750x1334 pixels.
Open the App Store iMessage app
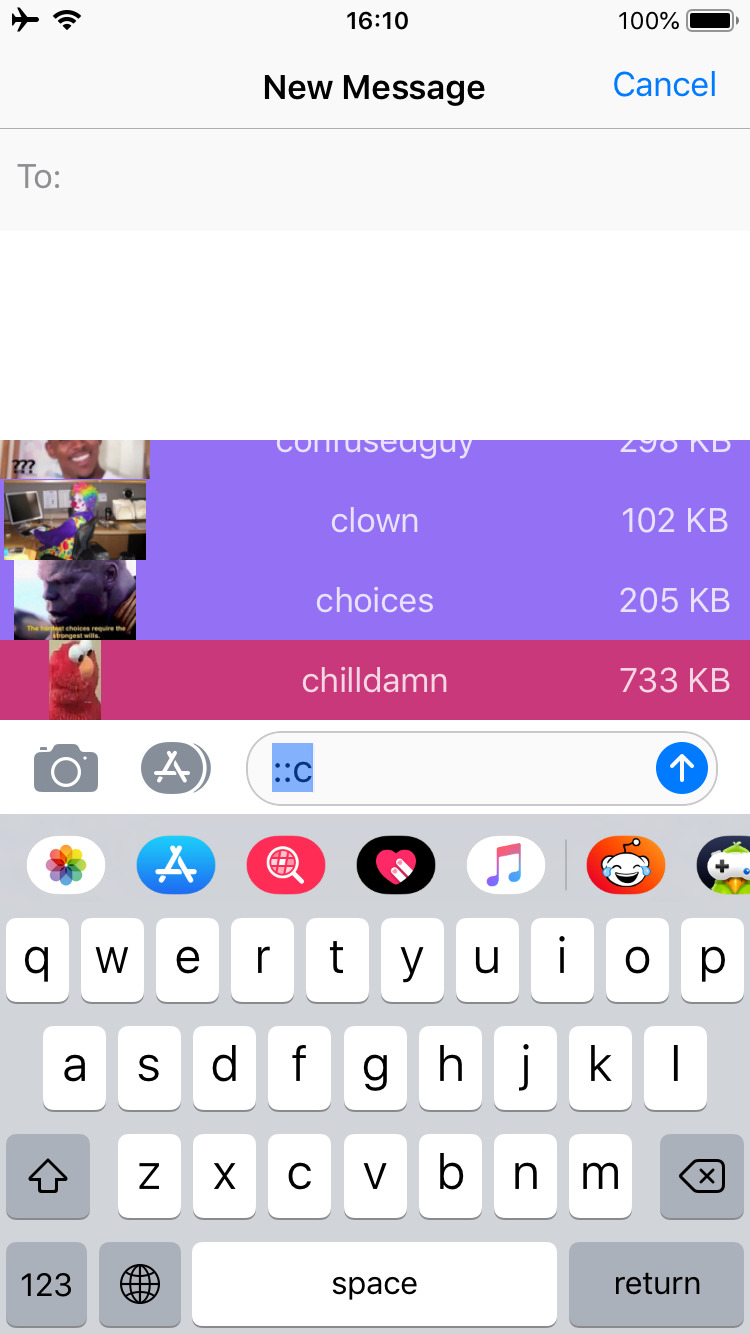tap(176, 865)
